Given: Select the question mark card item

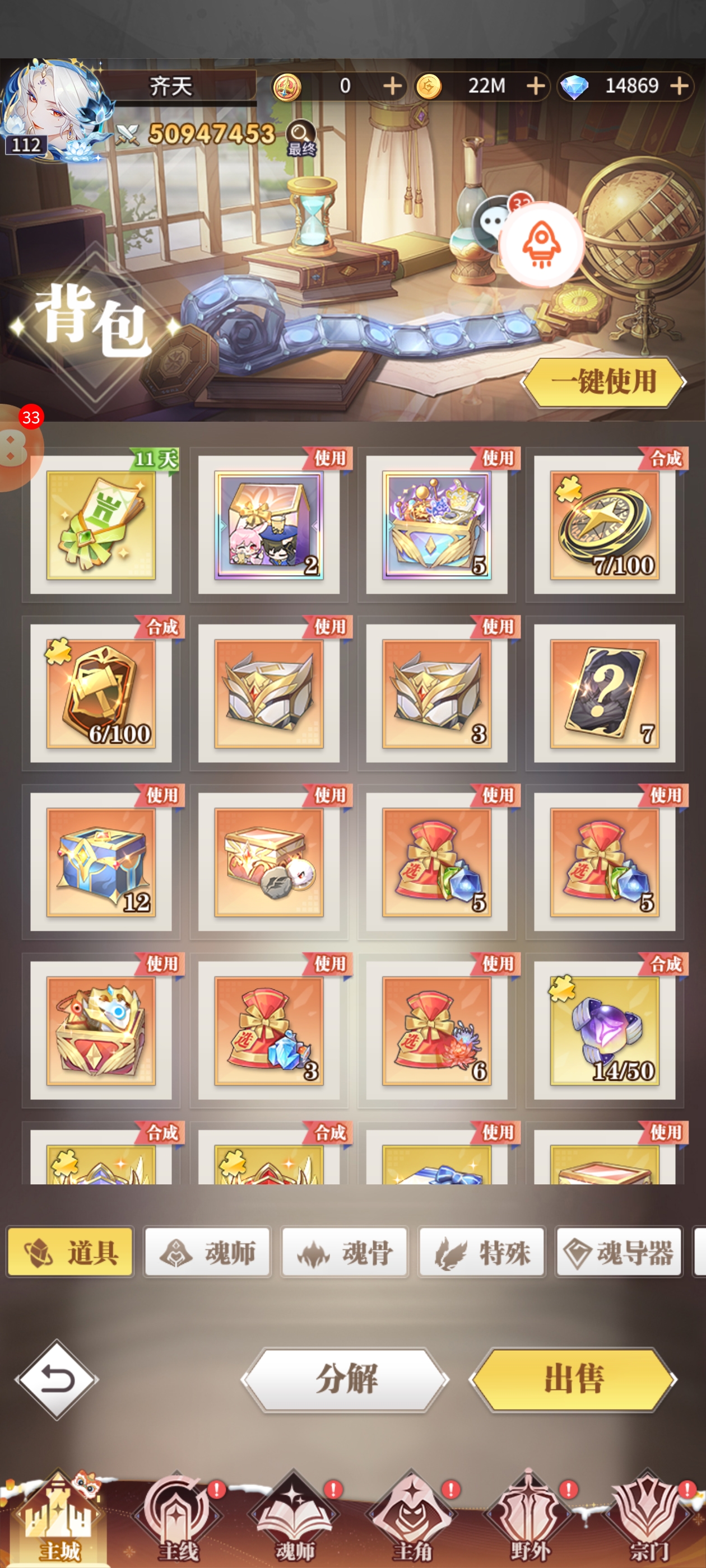Looking at the screenshot, I should (x=604, y=693).
